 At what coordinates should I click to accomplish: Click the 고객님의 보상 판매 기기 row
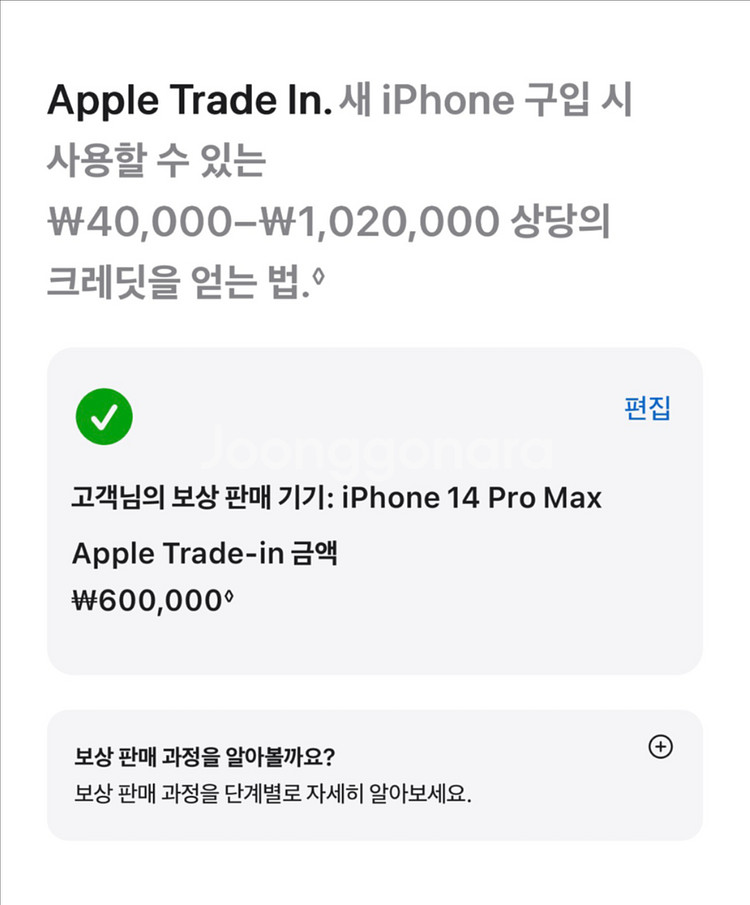point(335,497)
